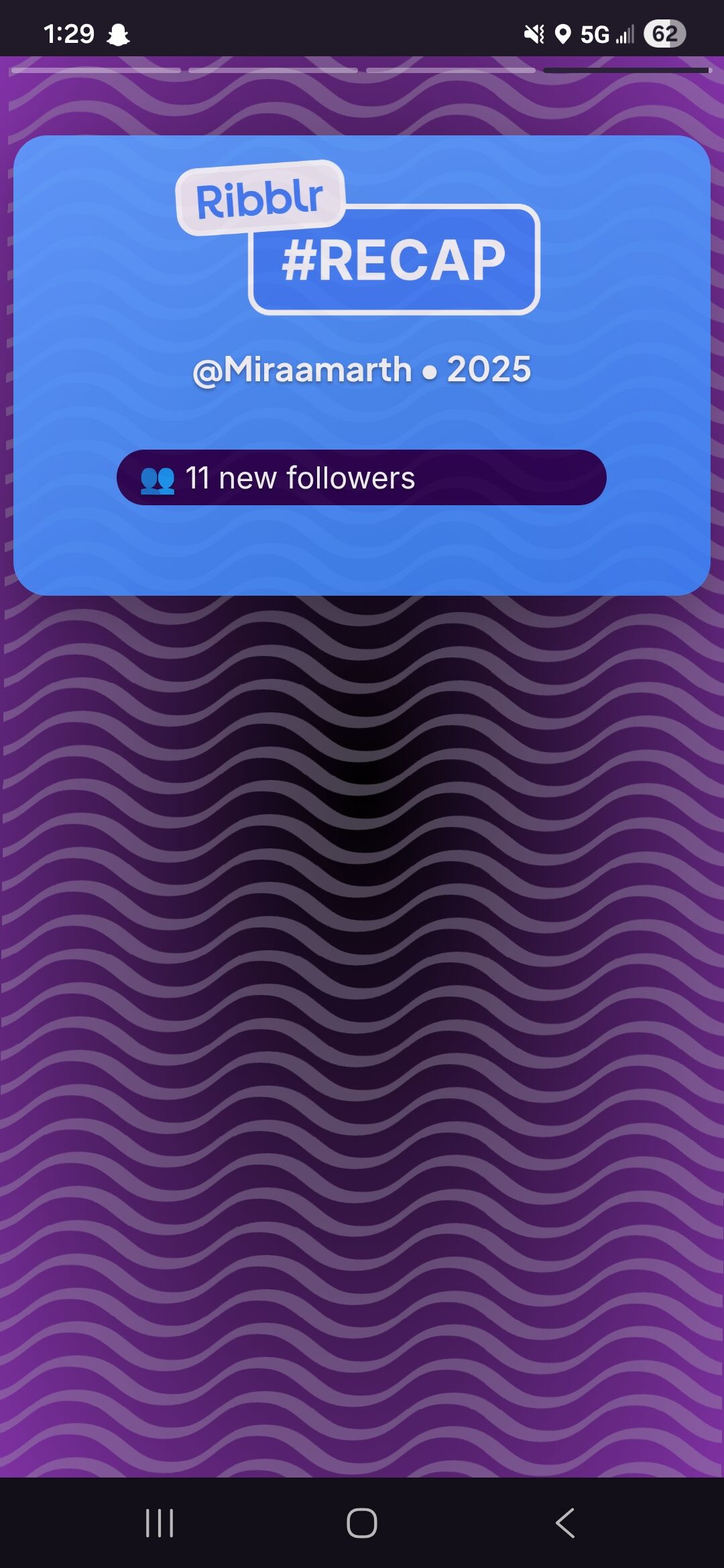Return to the phone's home screen
The height and width of the screenshot is (1568, 724).
tap(362, 1522)
